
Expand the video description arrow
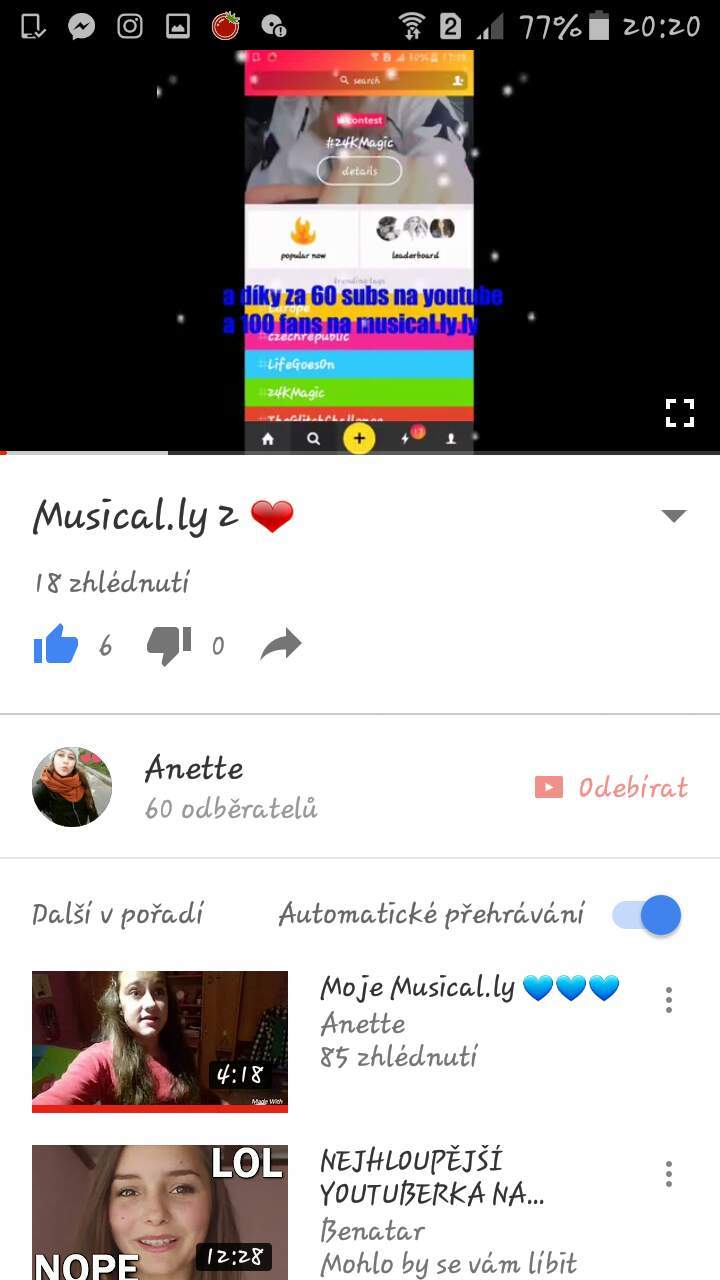coord(674,516)
